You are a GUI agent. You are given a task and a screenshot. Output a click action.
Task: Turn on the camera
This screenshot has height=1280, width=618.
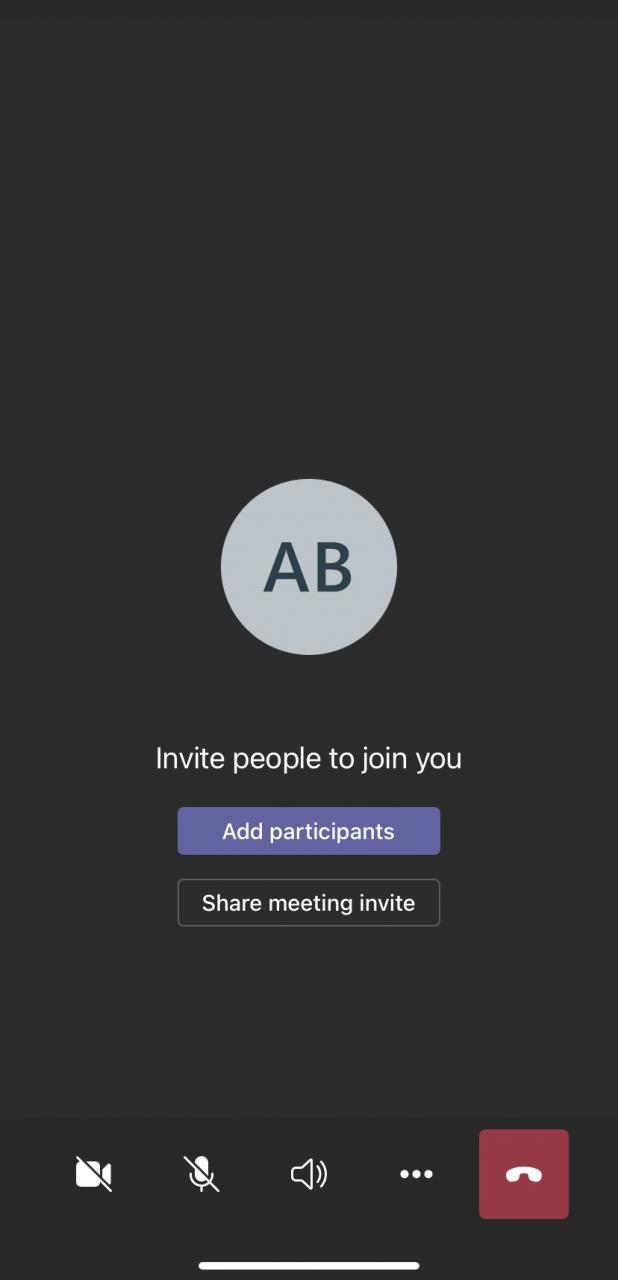click(94, 1174)
